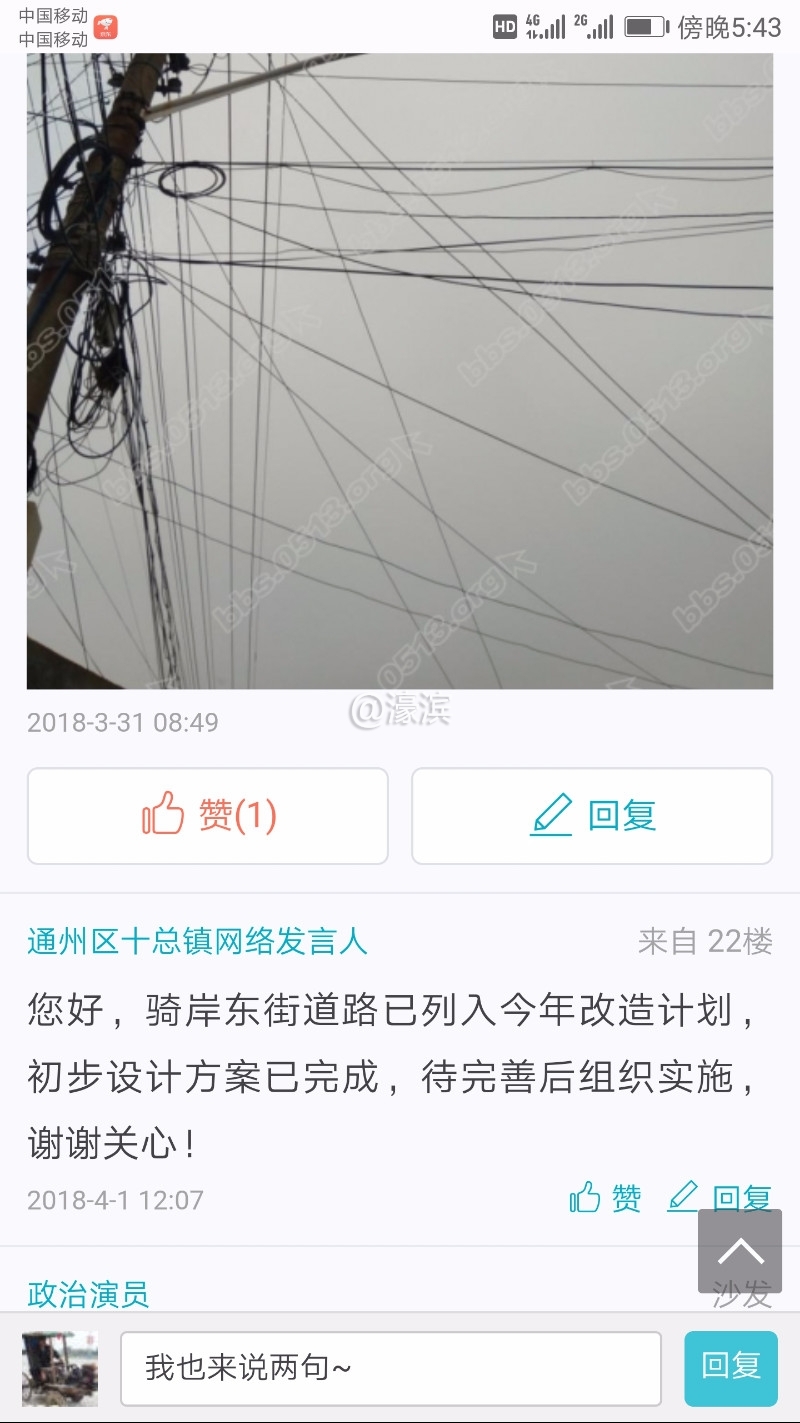Open profile of 通州区十总镇网络发言人
The height and width of the screenshot is (1423, 800).
pyautogui.click(x=197, y=941)
